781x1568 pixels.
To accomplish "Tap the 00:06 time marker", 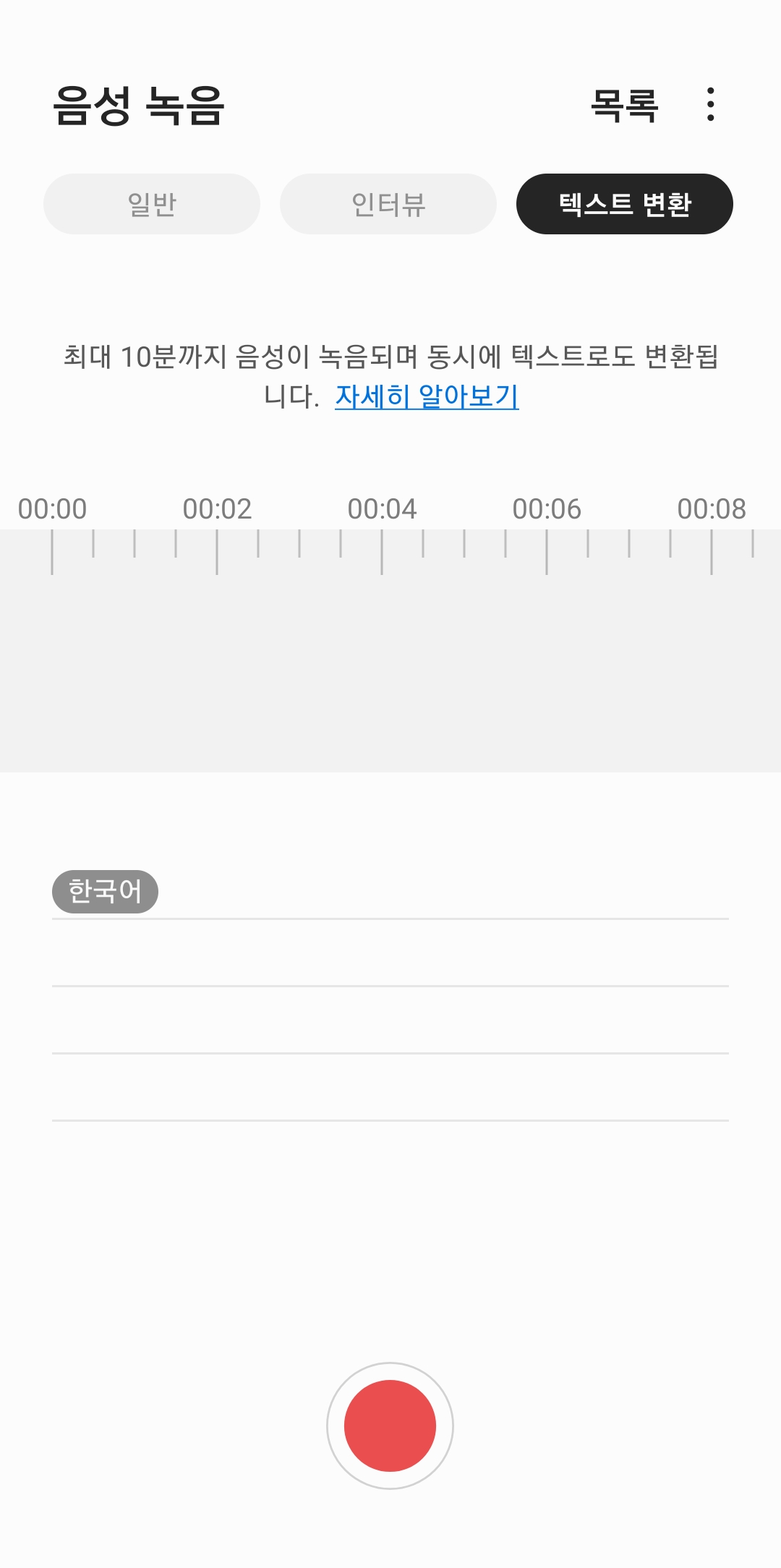I will coord(547,508).
